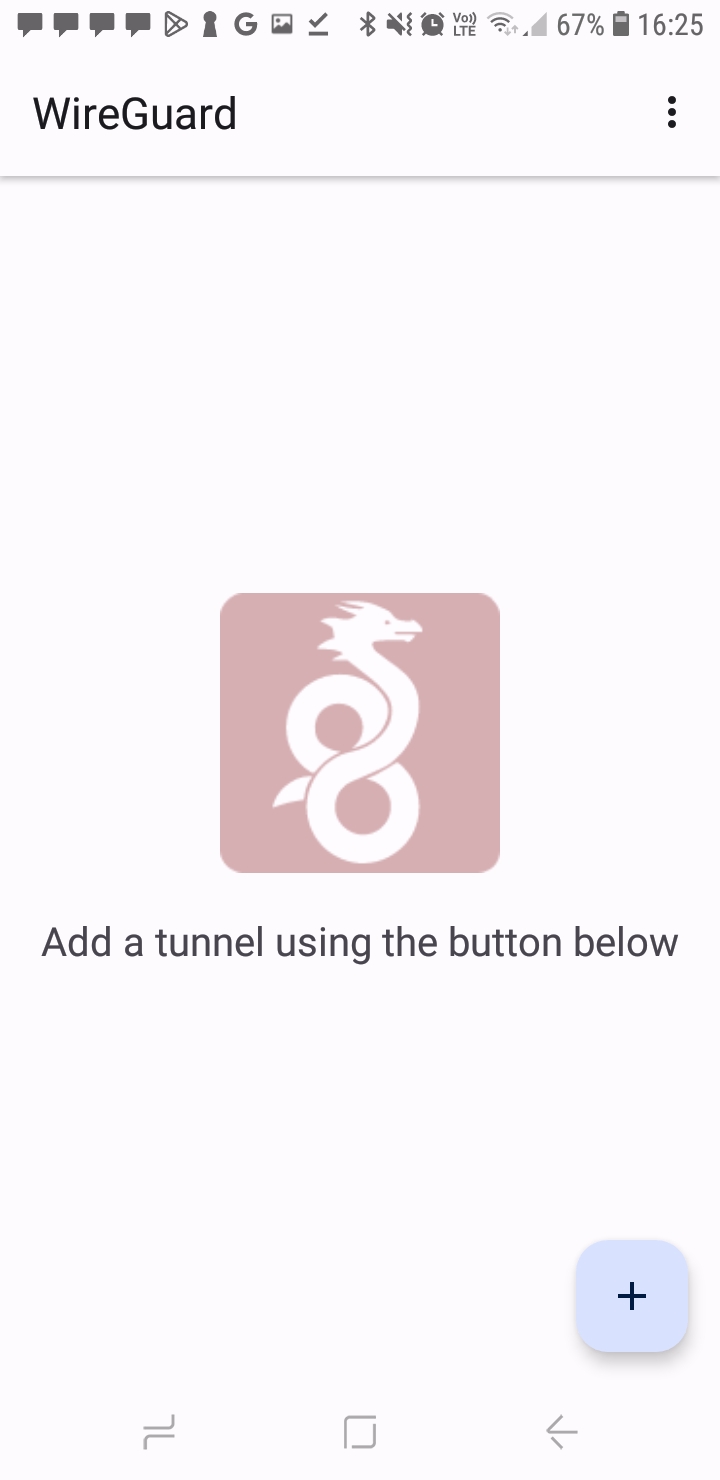Screen dimensions: 720x1480
Task: Go back using the system back arrow
Action: (x=562, y=1432)
